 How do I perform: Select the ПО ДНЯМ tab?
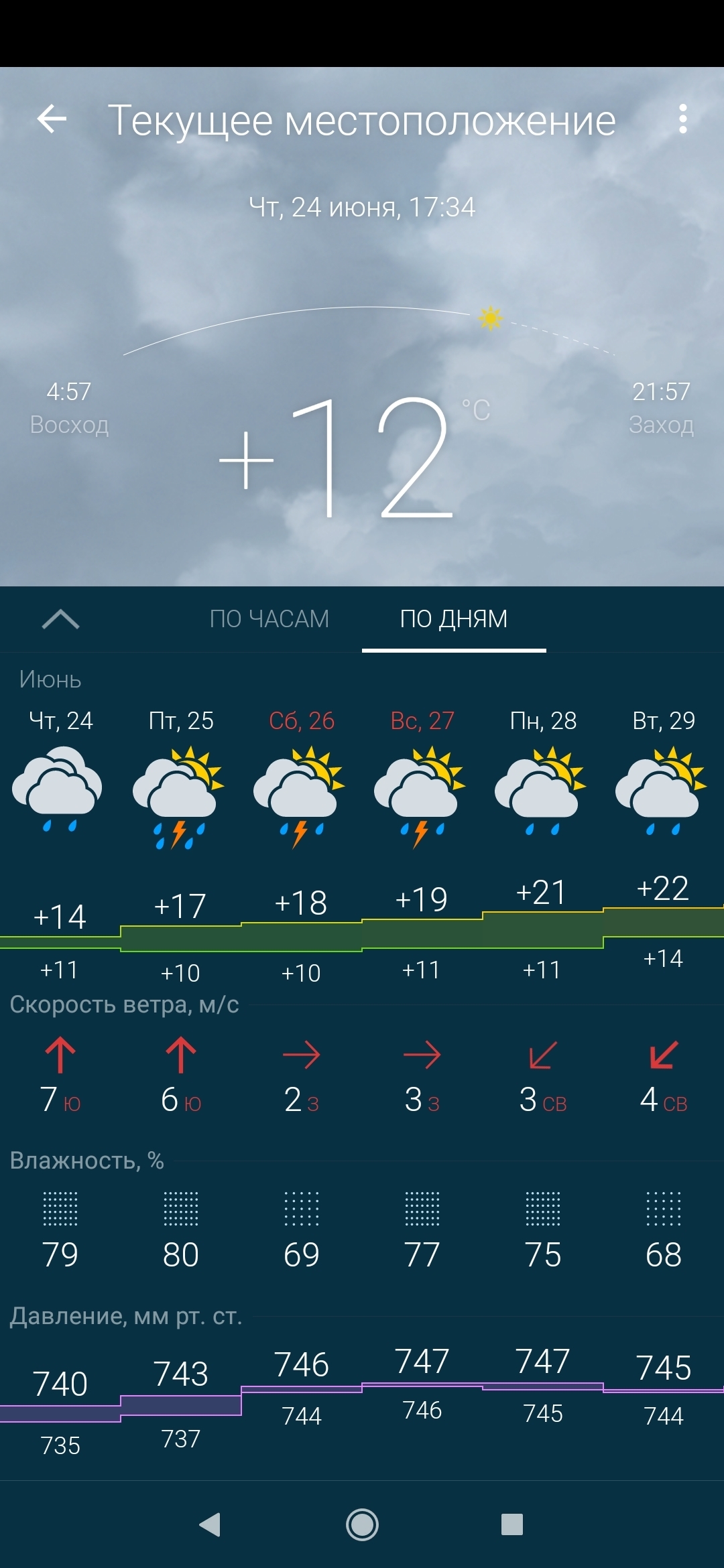tap(454, 618)
